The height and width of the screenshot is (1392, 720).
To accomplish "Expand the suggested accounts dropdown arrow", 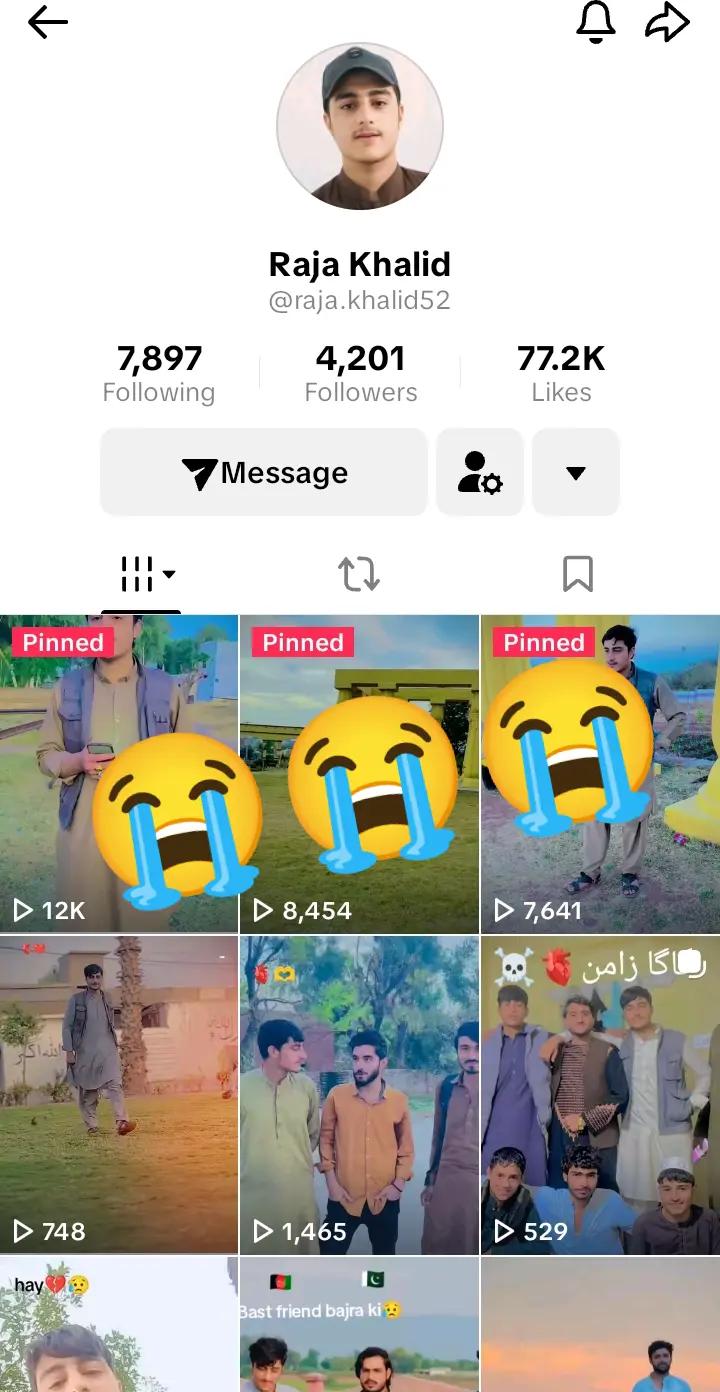I will coord(576,472).
